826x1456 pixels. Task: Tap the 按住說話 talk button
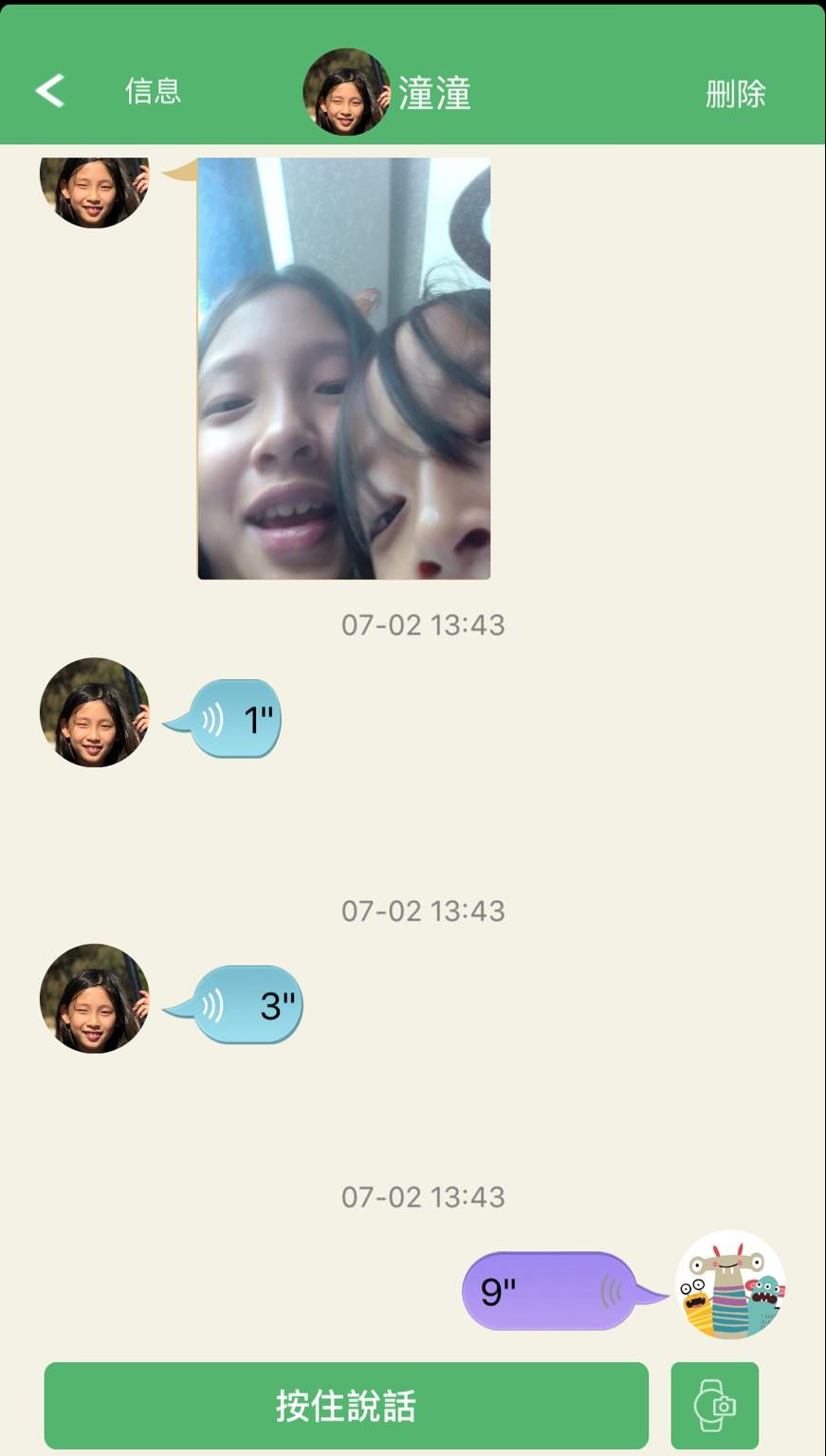pyautogui.click(x=346, y=1405)
